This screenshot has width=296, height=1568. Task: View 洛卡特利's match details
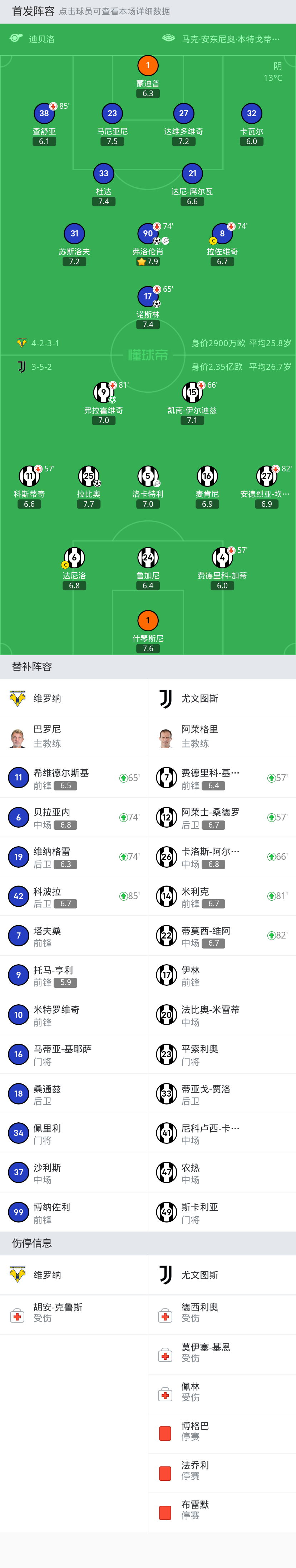(148, 476)
